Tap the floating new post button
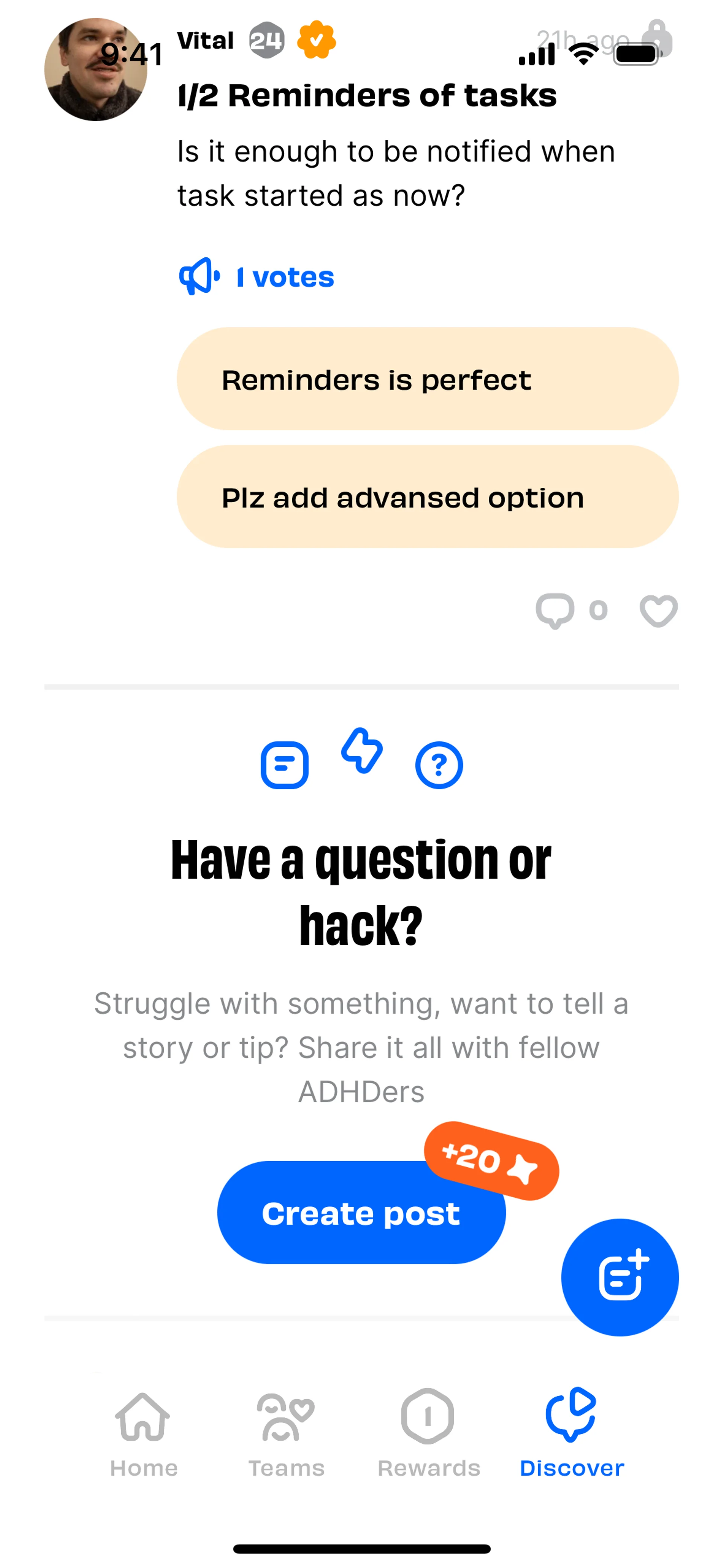The image size is (723, 1568). [x=619, y=1276]
